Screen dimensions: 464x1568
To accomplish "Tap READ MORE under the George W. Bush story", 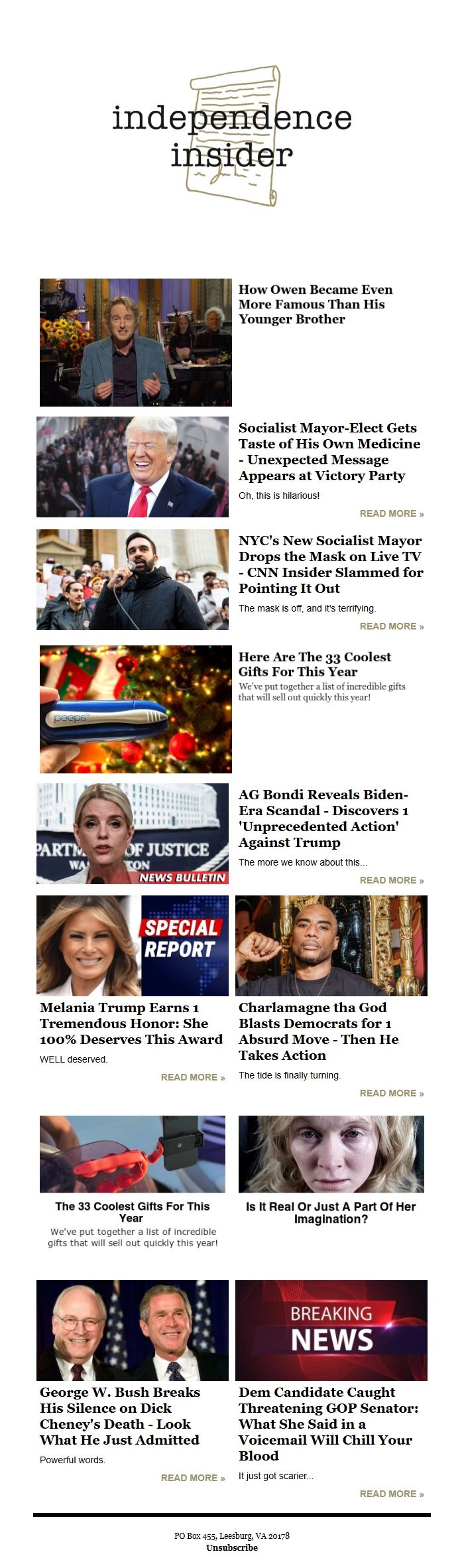I will point(193,1478).
